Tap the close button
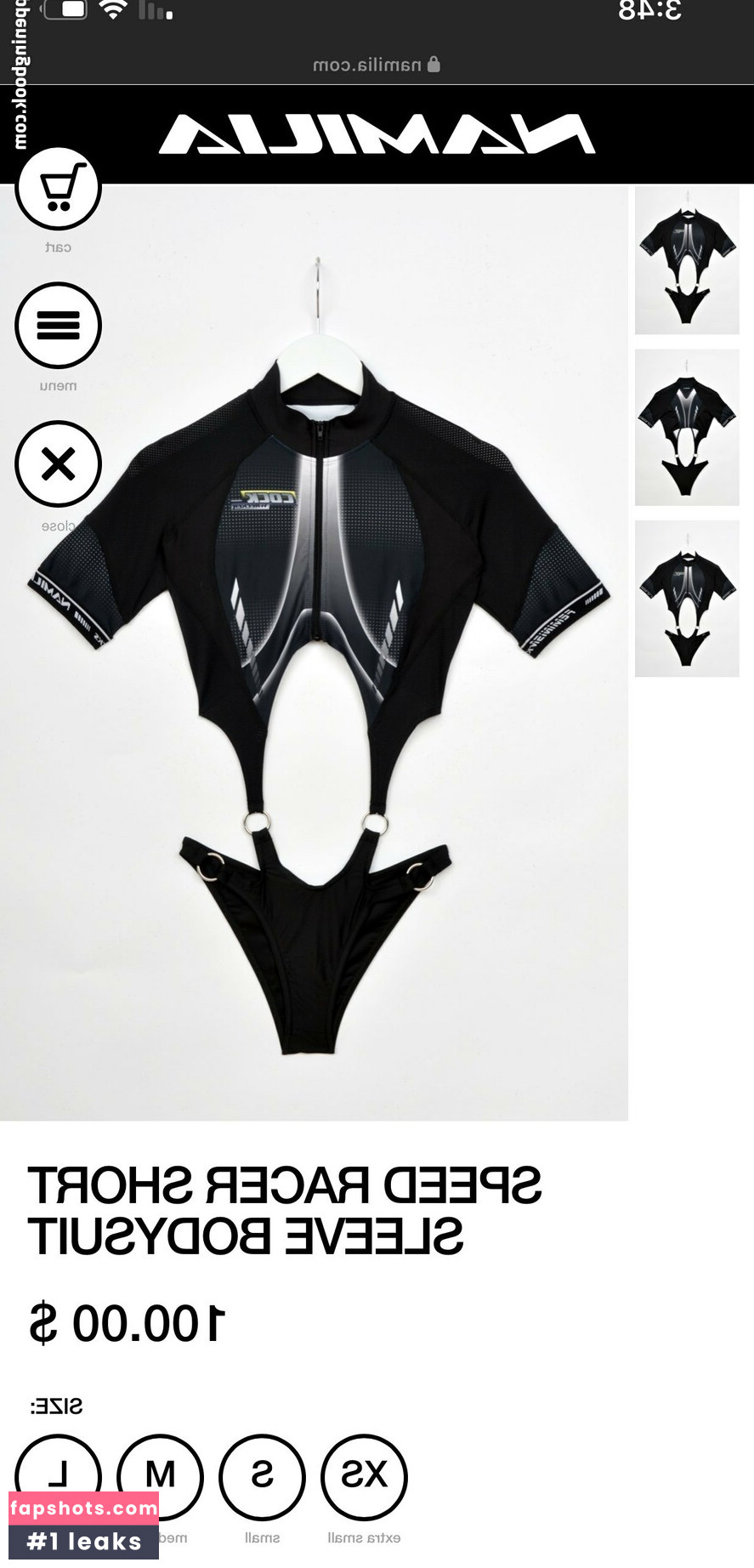Viewport: 754px width, 1568px height. pyautogui.click(x=58, y=464)
